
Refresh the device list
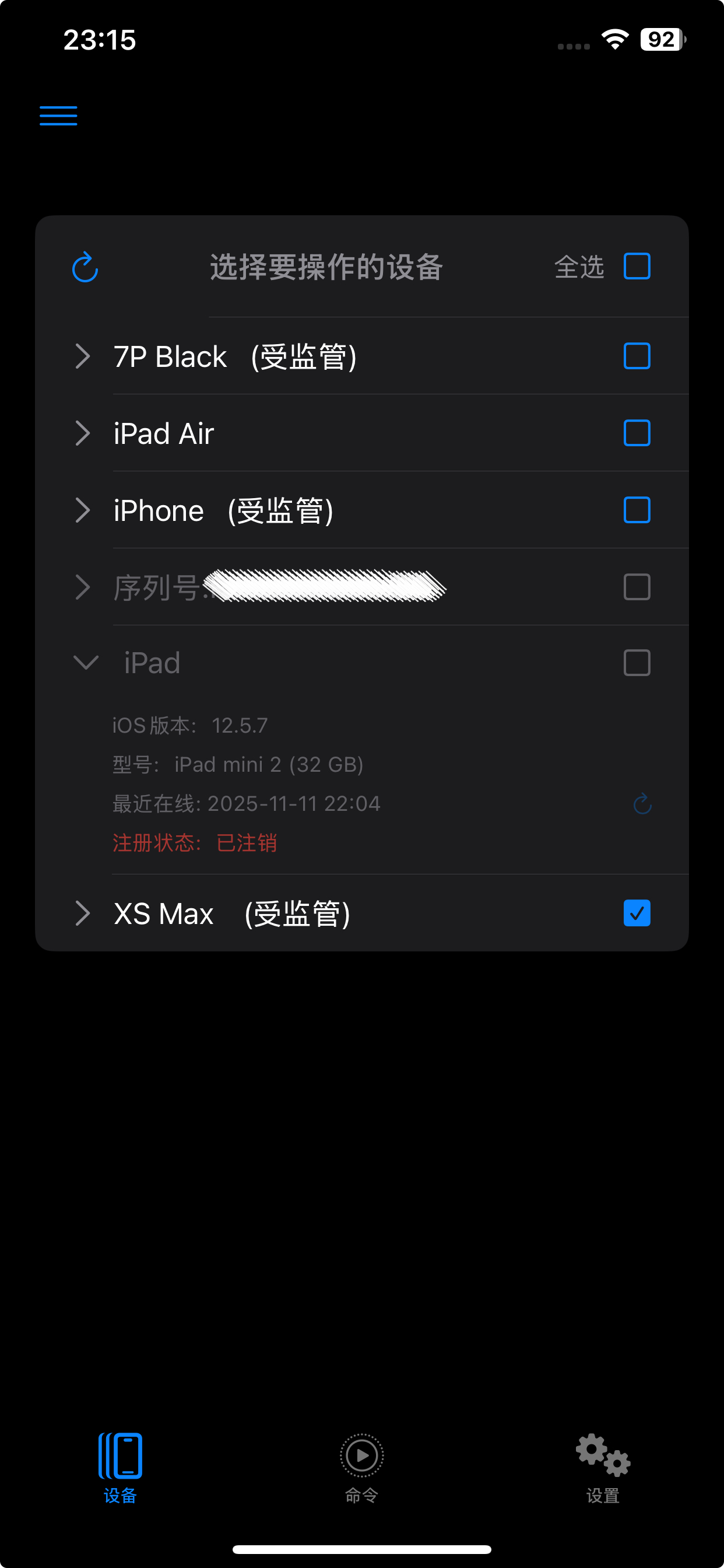click(85, 267)
